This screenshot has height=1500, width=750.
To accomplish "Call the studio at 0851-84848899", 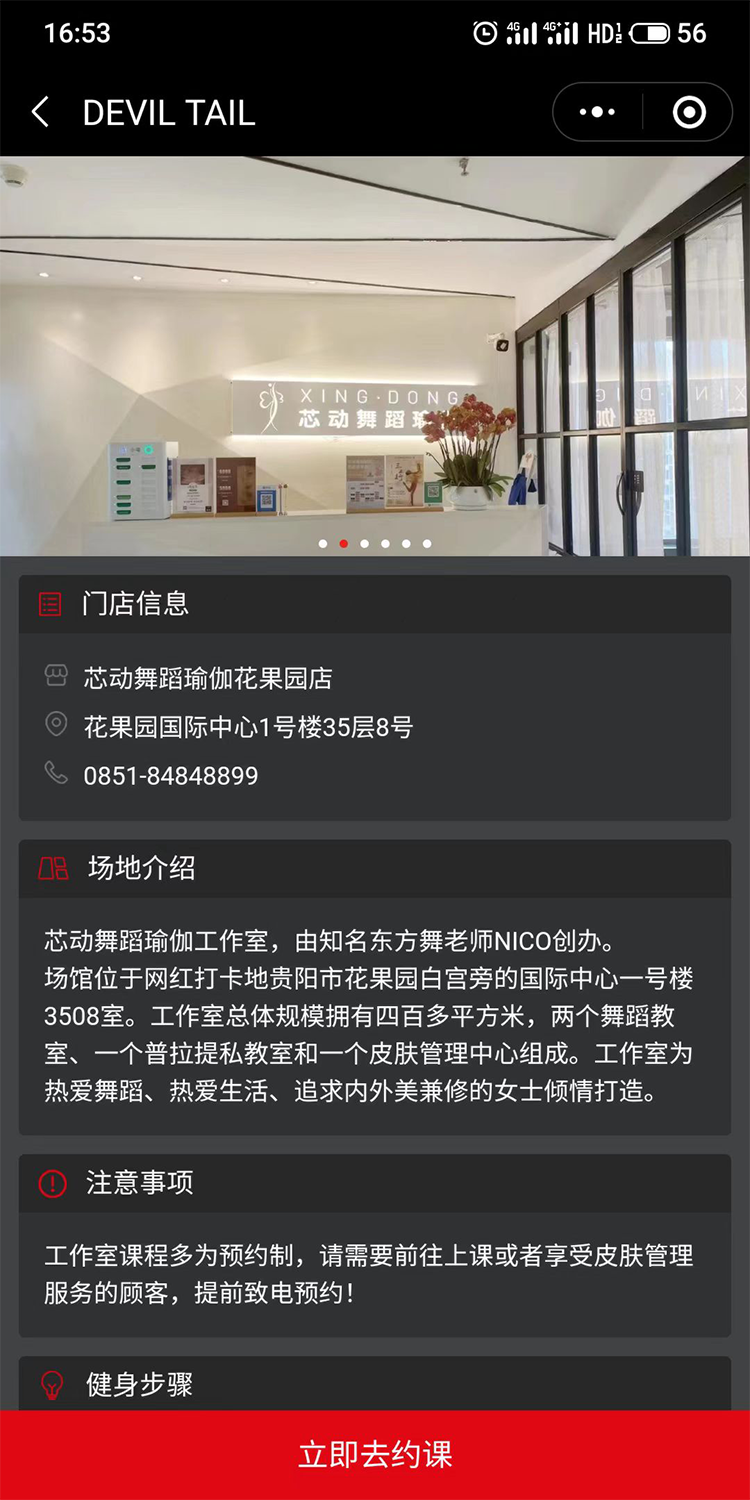I will click(x=170, y=775).
